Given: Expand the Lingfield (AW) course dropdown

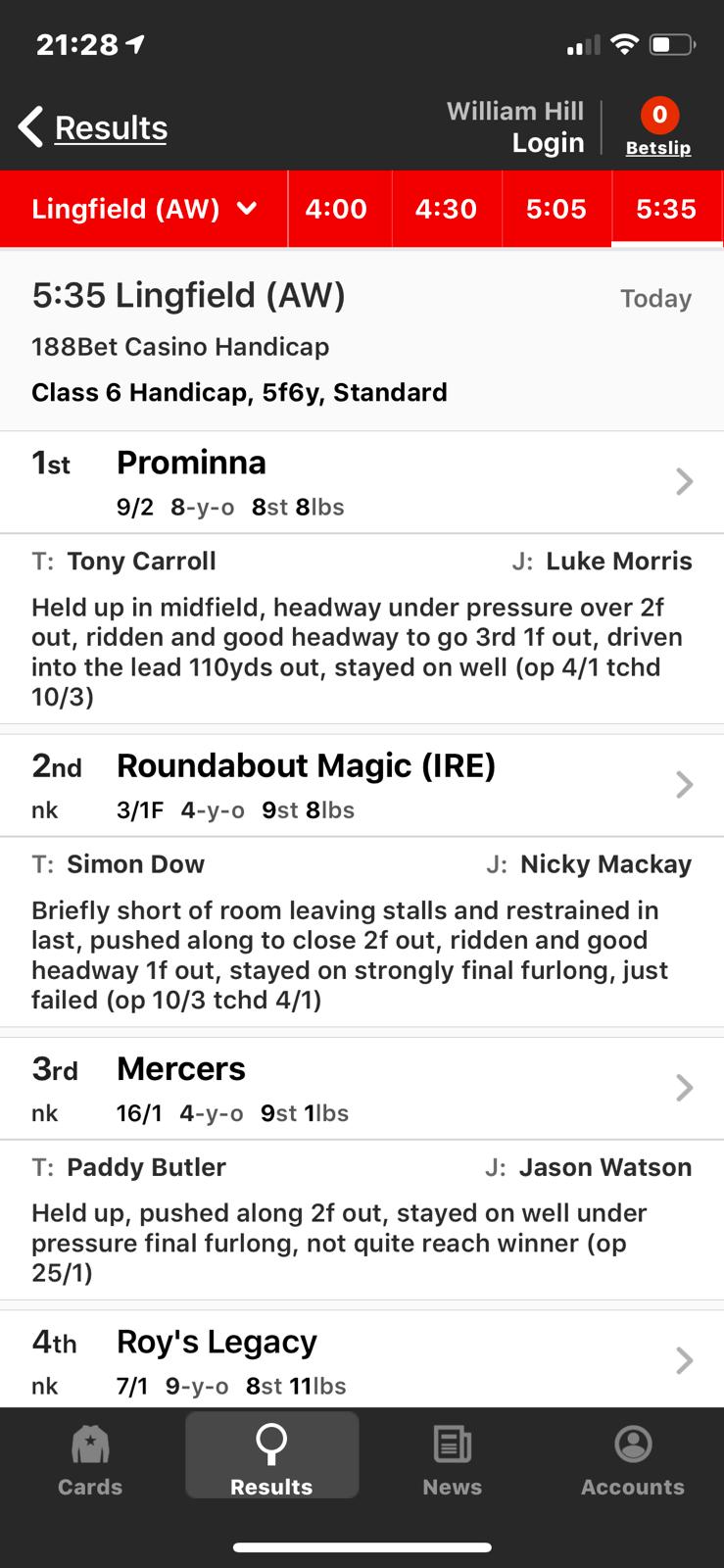Looking at the screenshot, I should 144,209.
